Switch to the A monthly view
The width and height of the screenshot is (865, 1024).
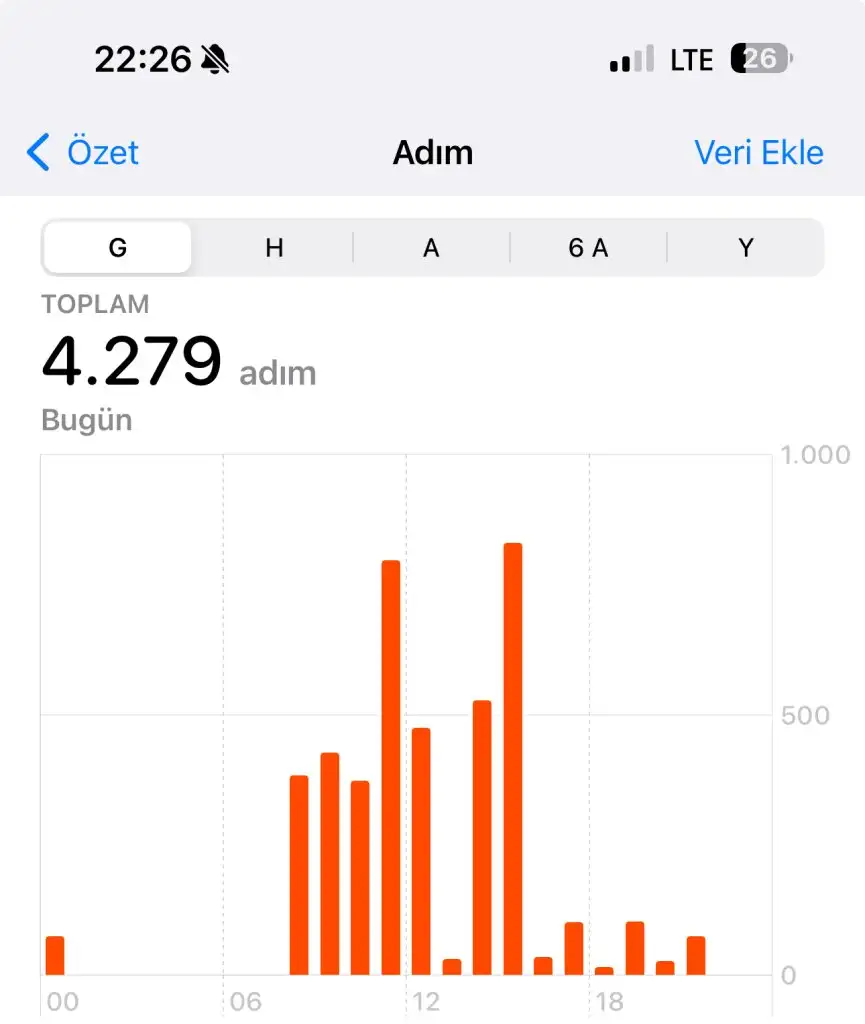[431, 248]
